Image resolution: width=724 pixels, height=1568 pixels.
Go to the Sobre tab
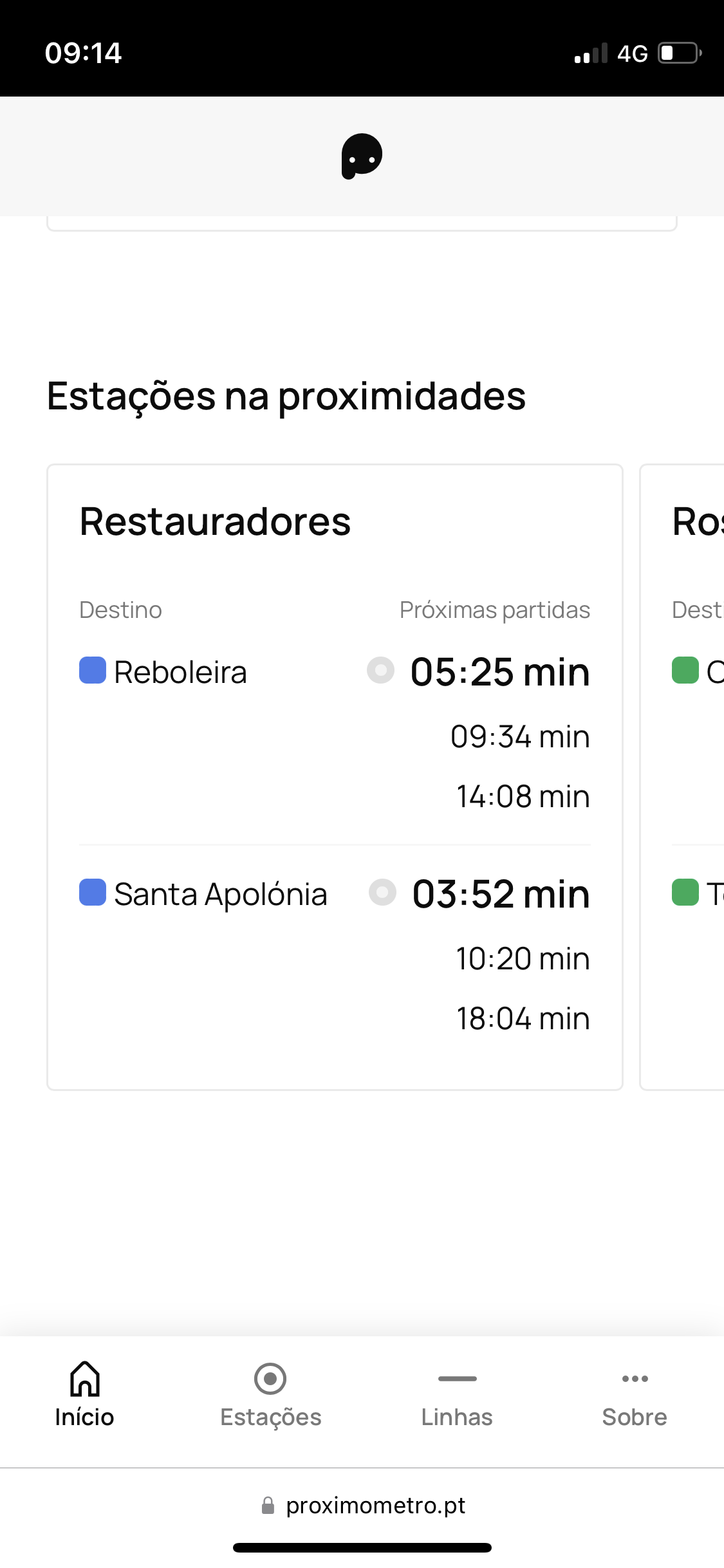[x=635, y=1395]
